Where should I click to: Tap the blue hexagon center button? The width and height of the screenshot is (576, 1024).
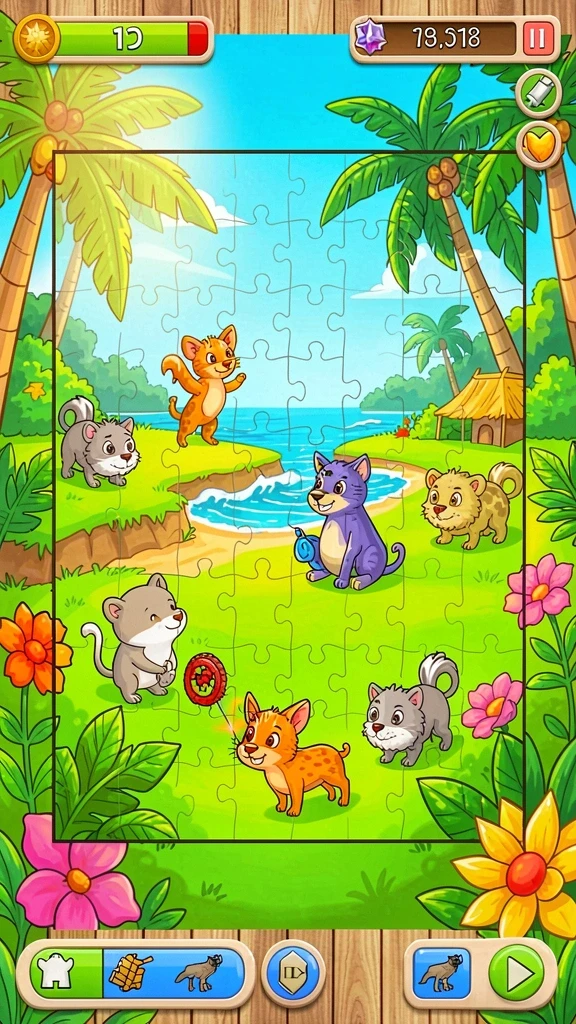(293, 973)
